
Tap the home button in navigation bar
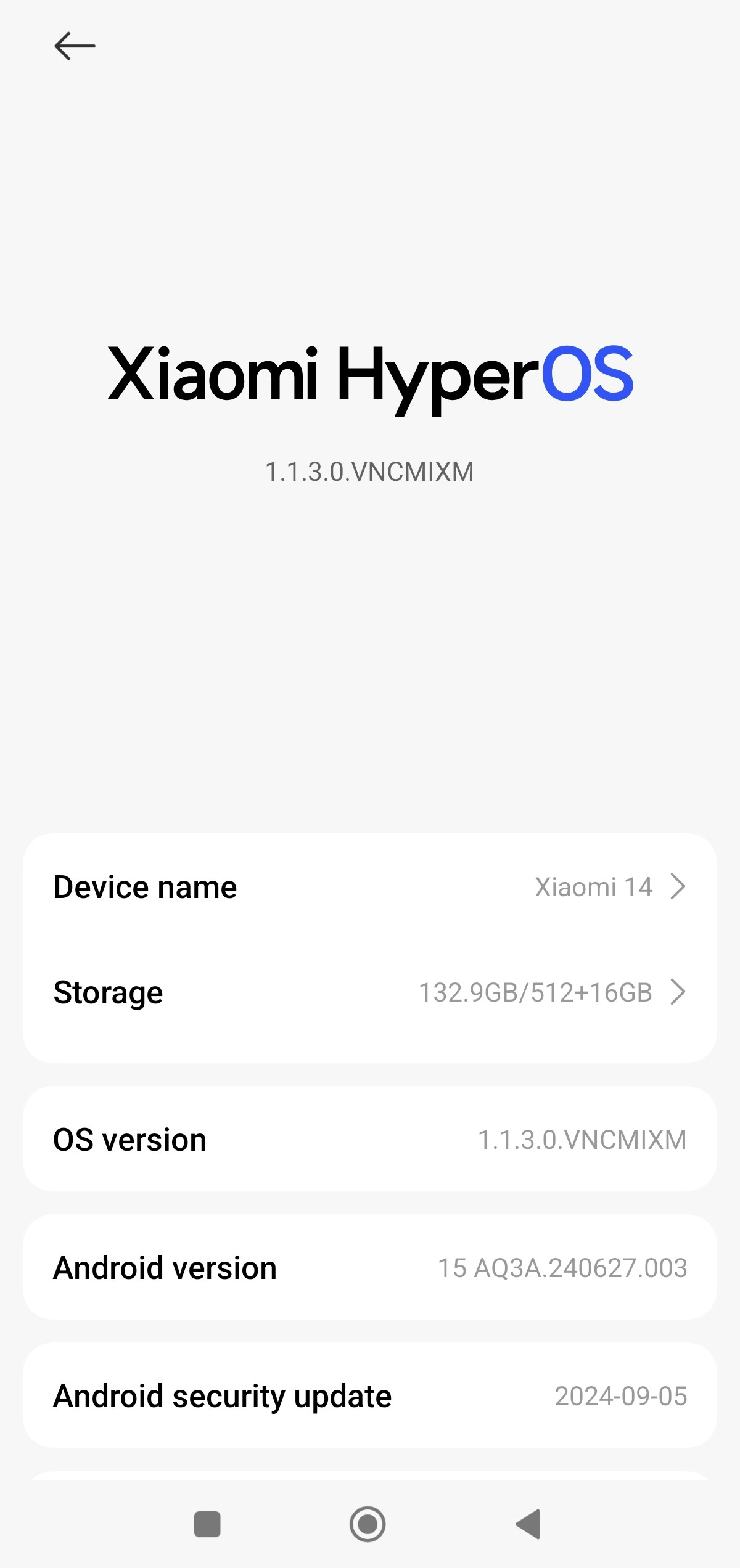pyautogui.click(x=368, y=1524)
